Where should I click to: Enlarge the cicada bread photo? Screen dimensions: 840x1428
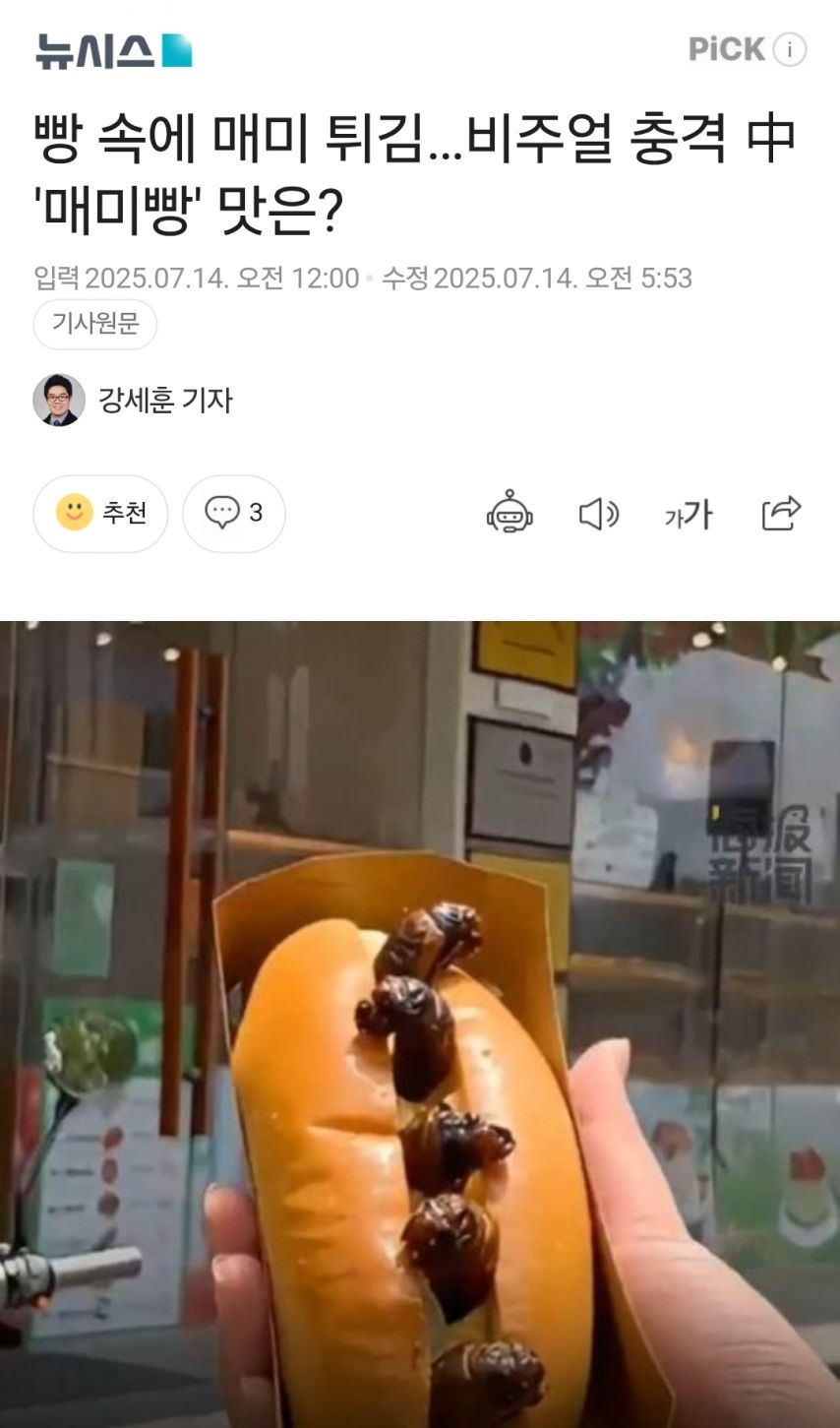pos(420,1024)
